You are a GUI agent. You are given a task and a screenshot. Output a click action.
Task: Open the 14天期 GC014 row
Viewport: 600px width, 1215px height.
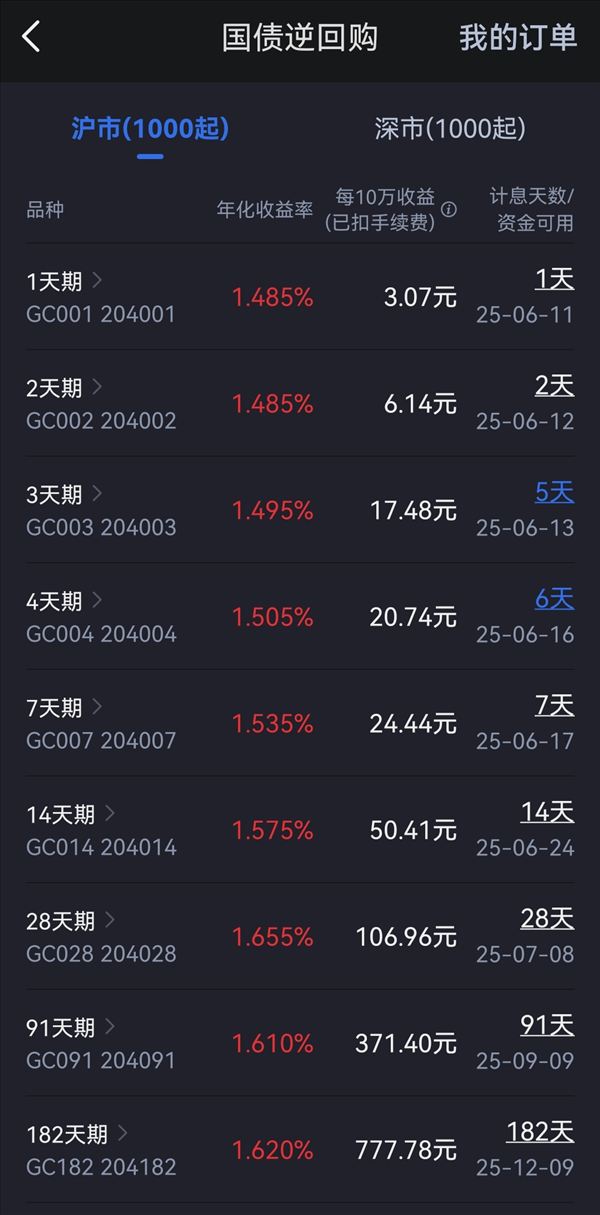point(300,830)
